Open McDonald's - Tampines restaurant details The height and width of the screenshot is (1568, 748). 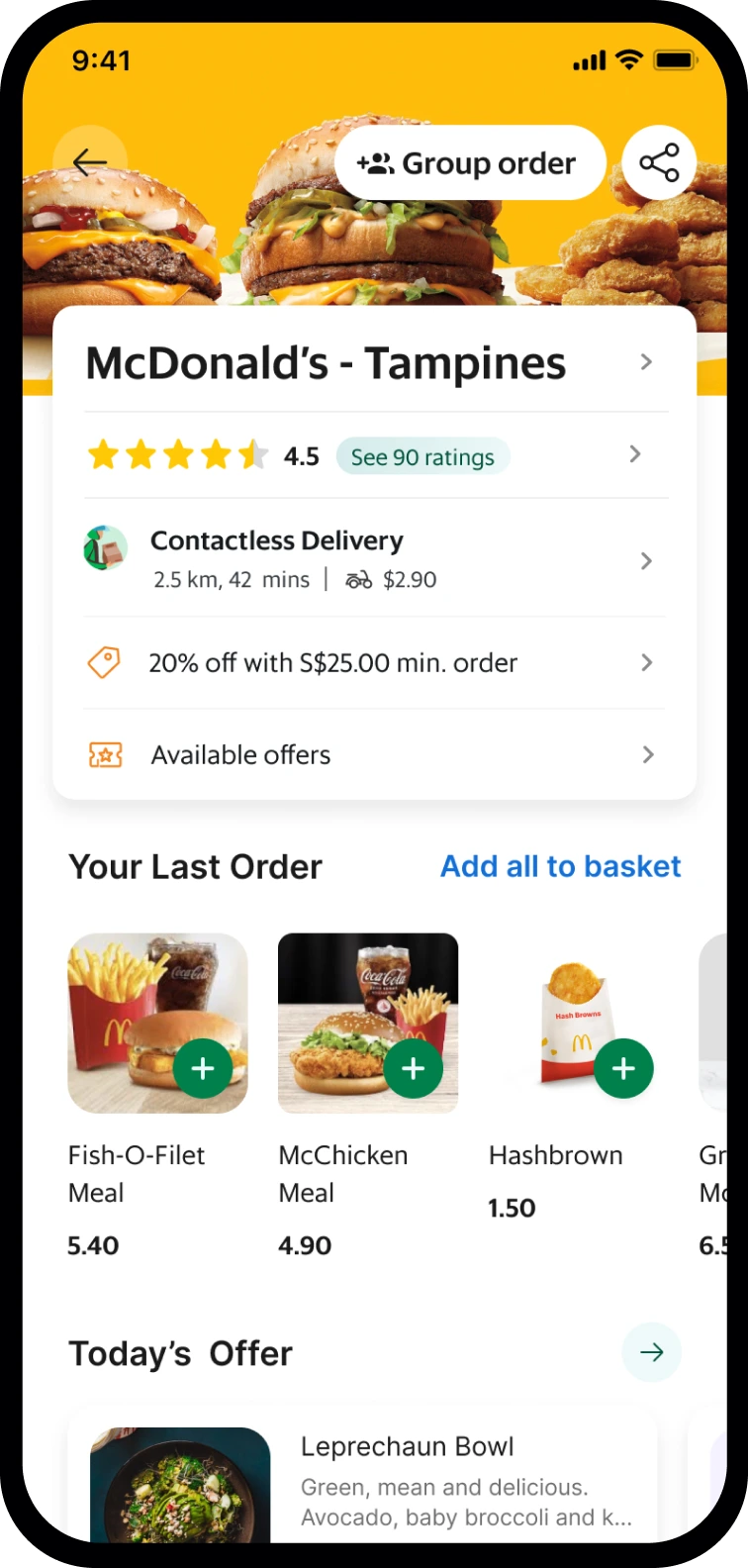374,363
